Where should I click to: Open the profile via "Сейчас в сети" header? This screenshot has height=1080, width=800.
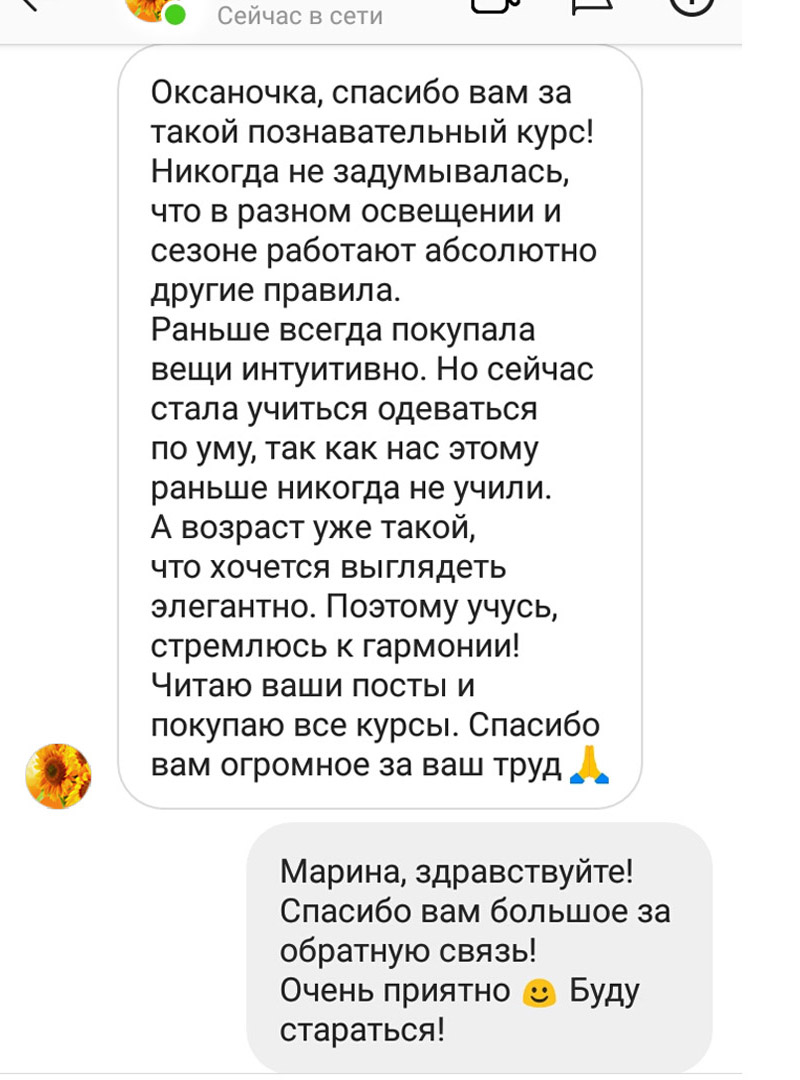(299, 15)
